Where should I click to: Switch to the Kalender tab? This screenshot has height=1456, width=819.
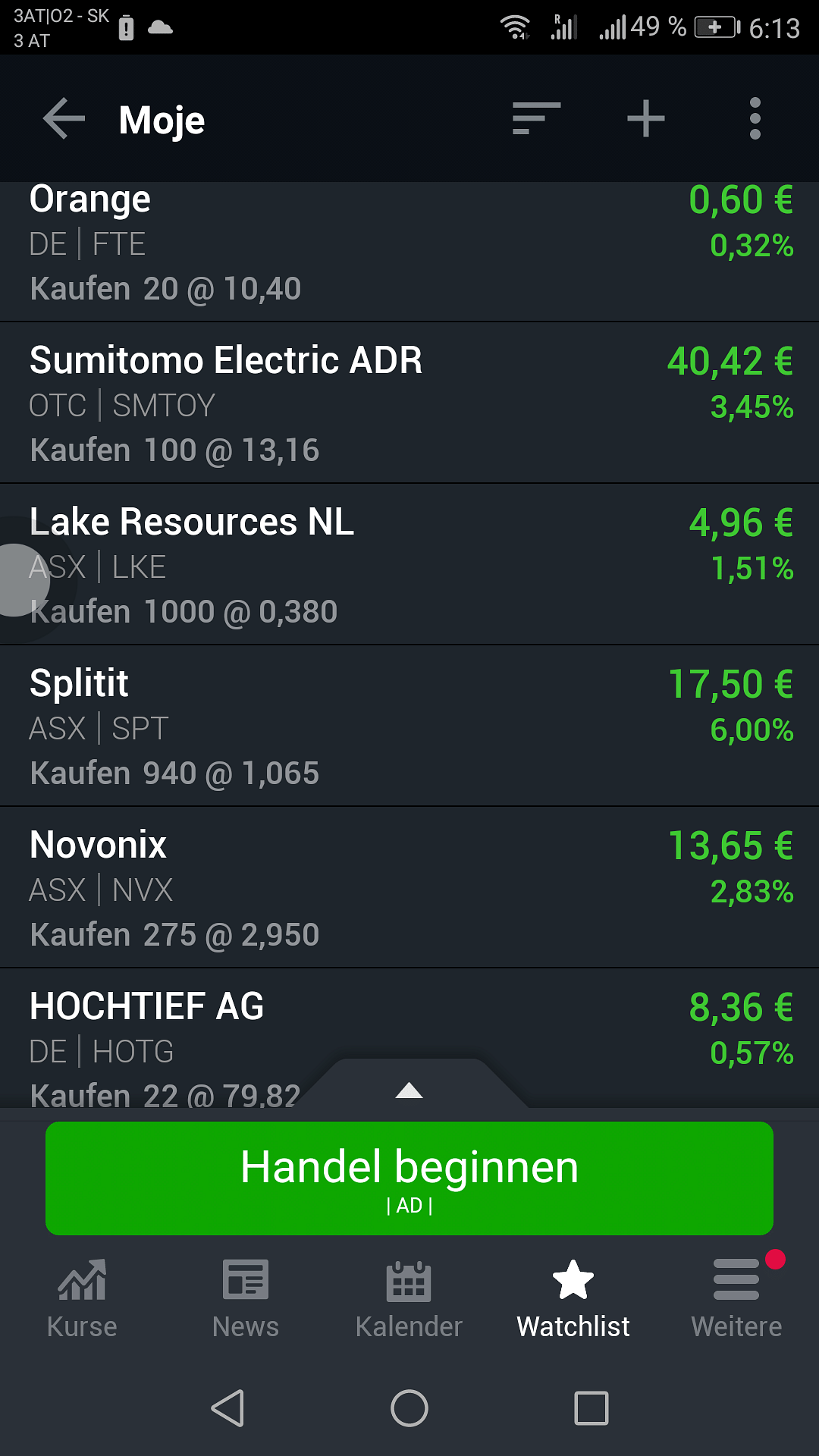click(x=409, y=1300)
